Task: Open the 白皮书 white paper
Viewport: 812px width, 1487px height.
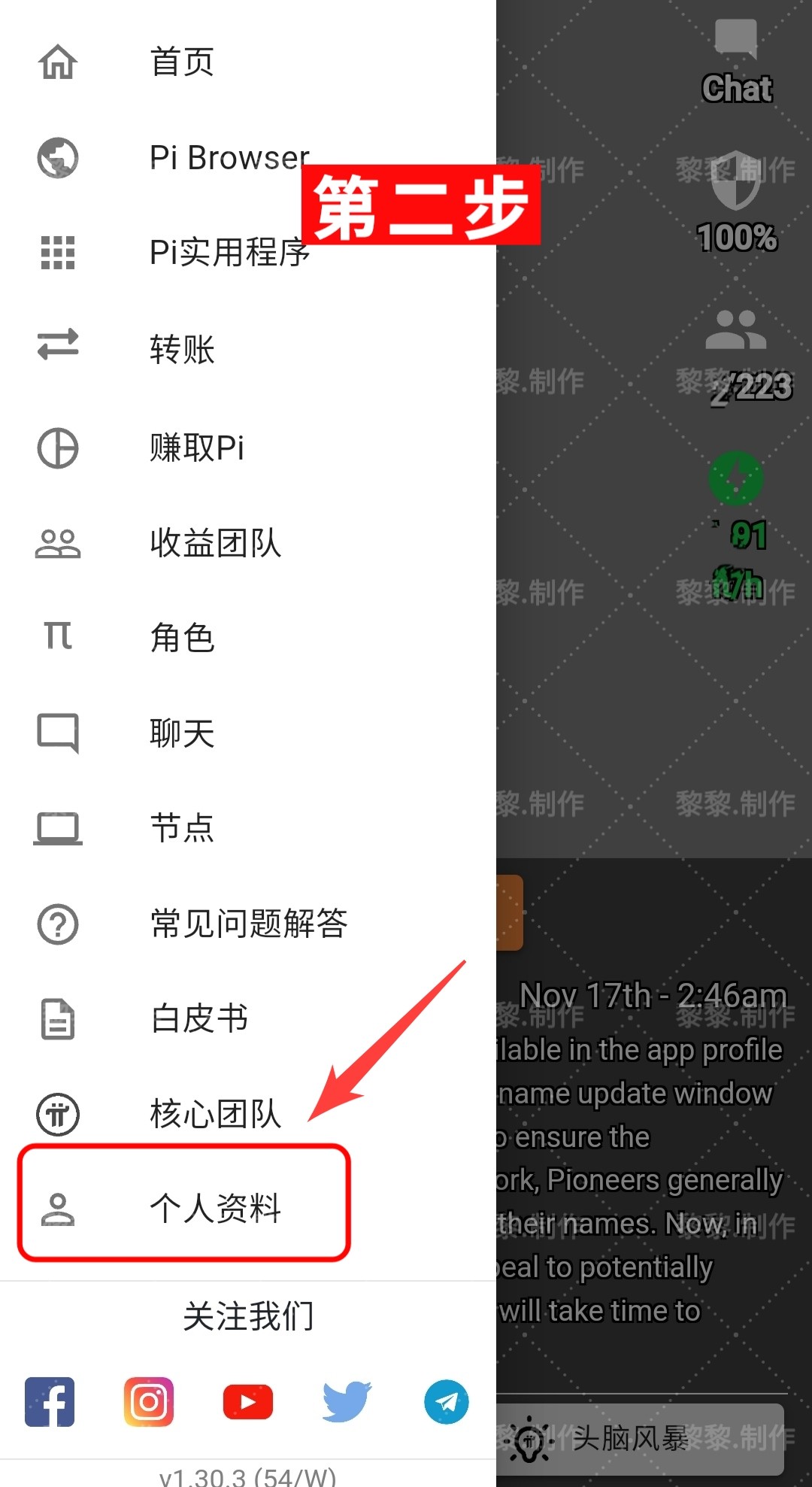Action: click(x=248, y=1019)
